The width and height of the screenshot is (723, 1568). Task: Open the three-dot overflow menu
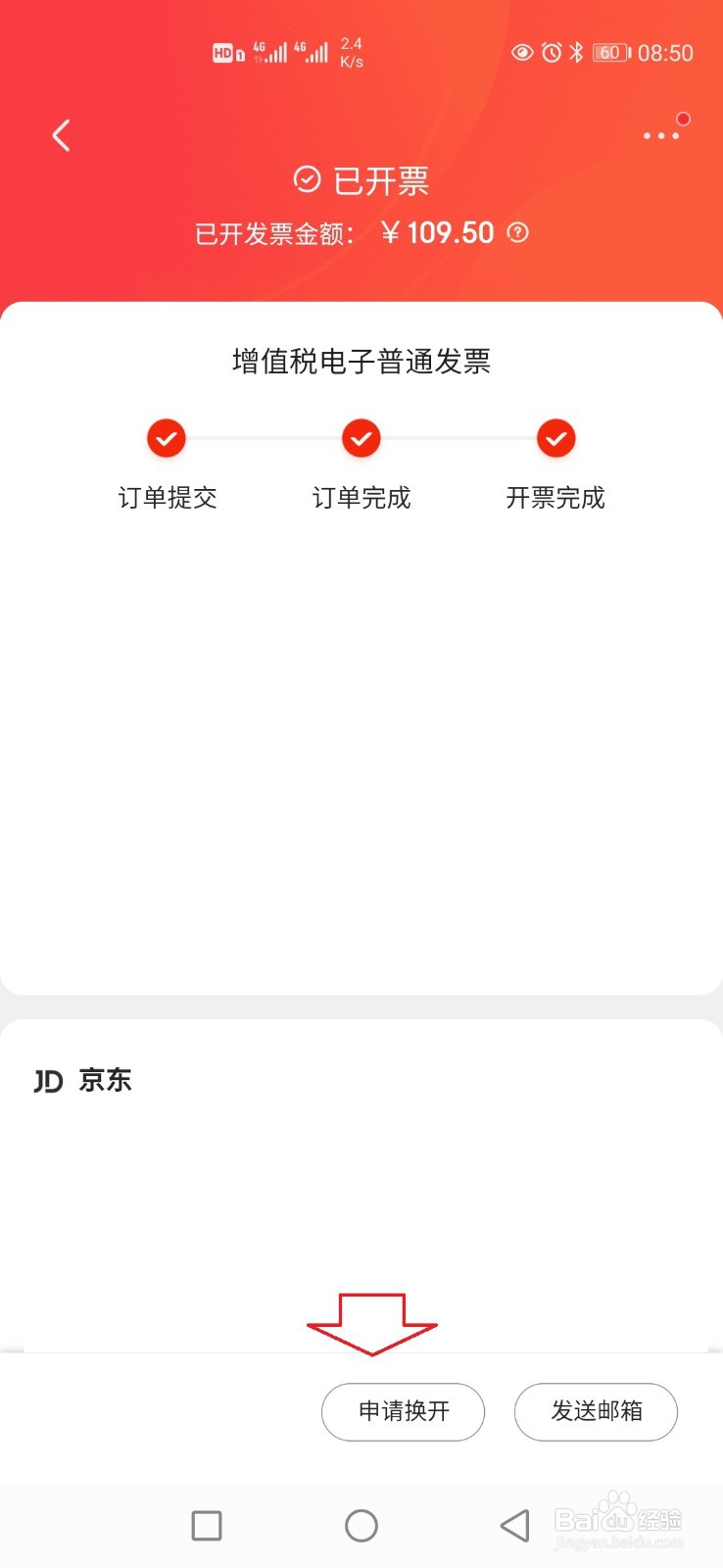[661, 135]
